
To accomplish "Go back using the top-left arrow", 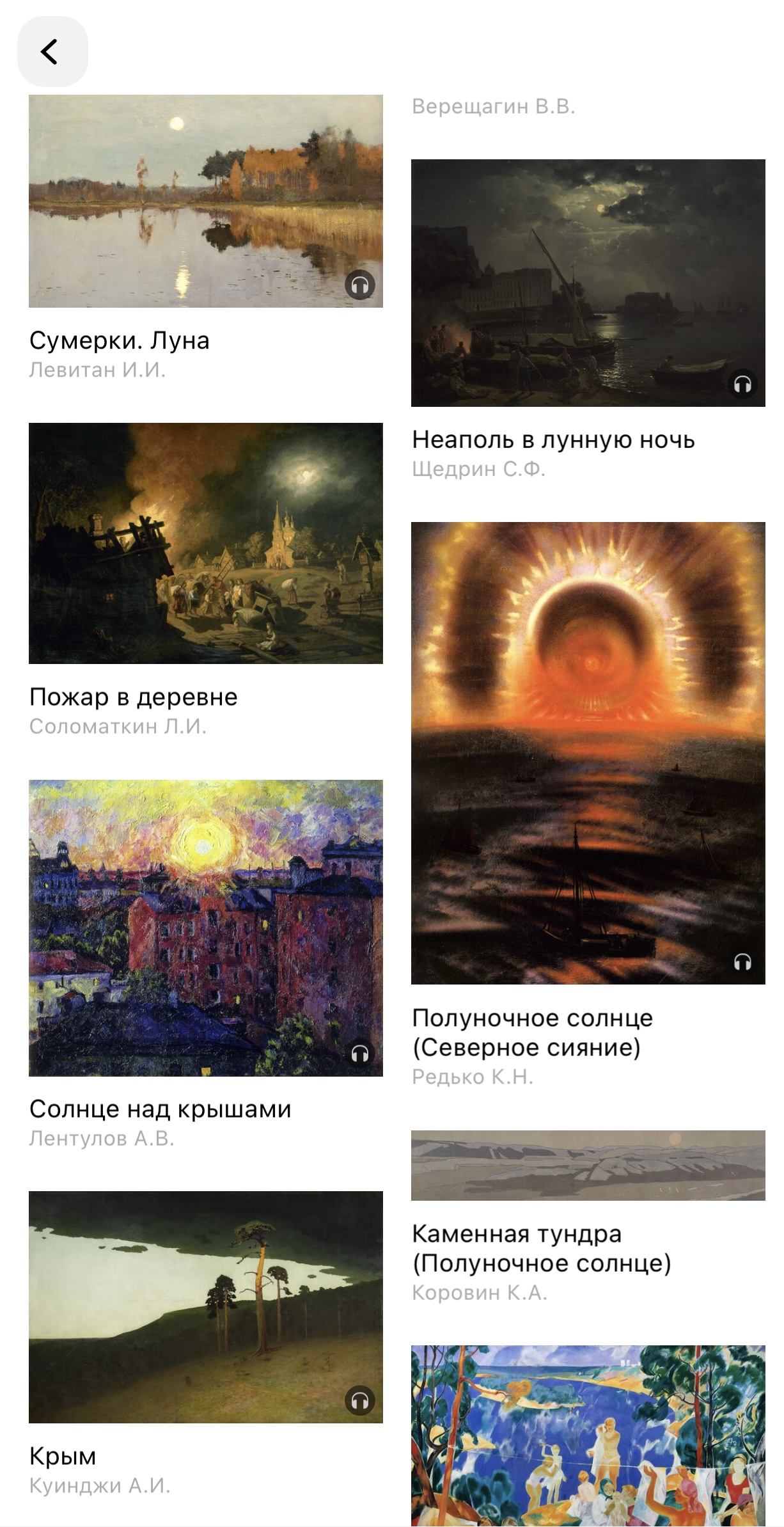I will [x=52, y=52].
